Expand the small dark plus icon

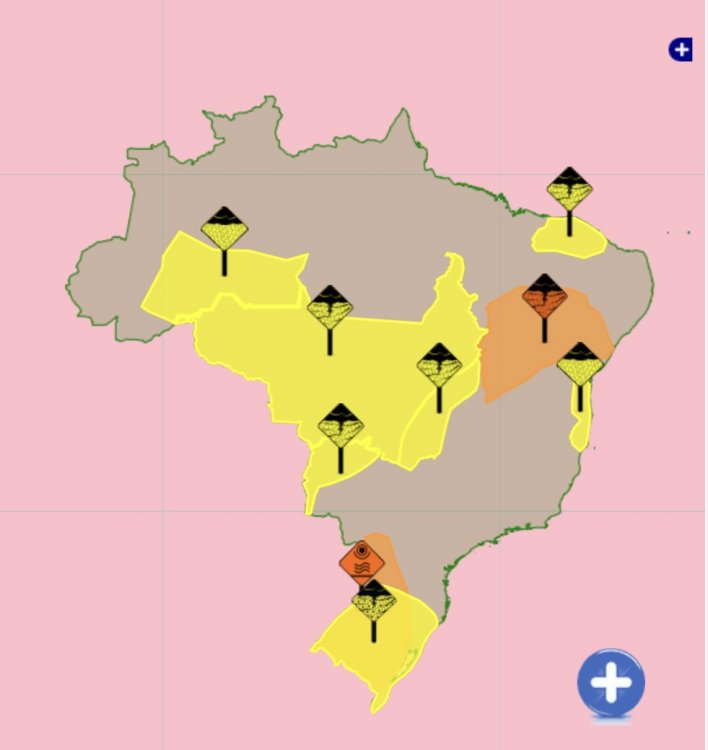point(681,49)
